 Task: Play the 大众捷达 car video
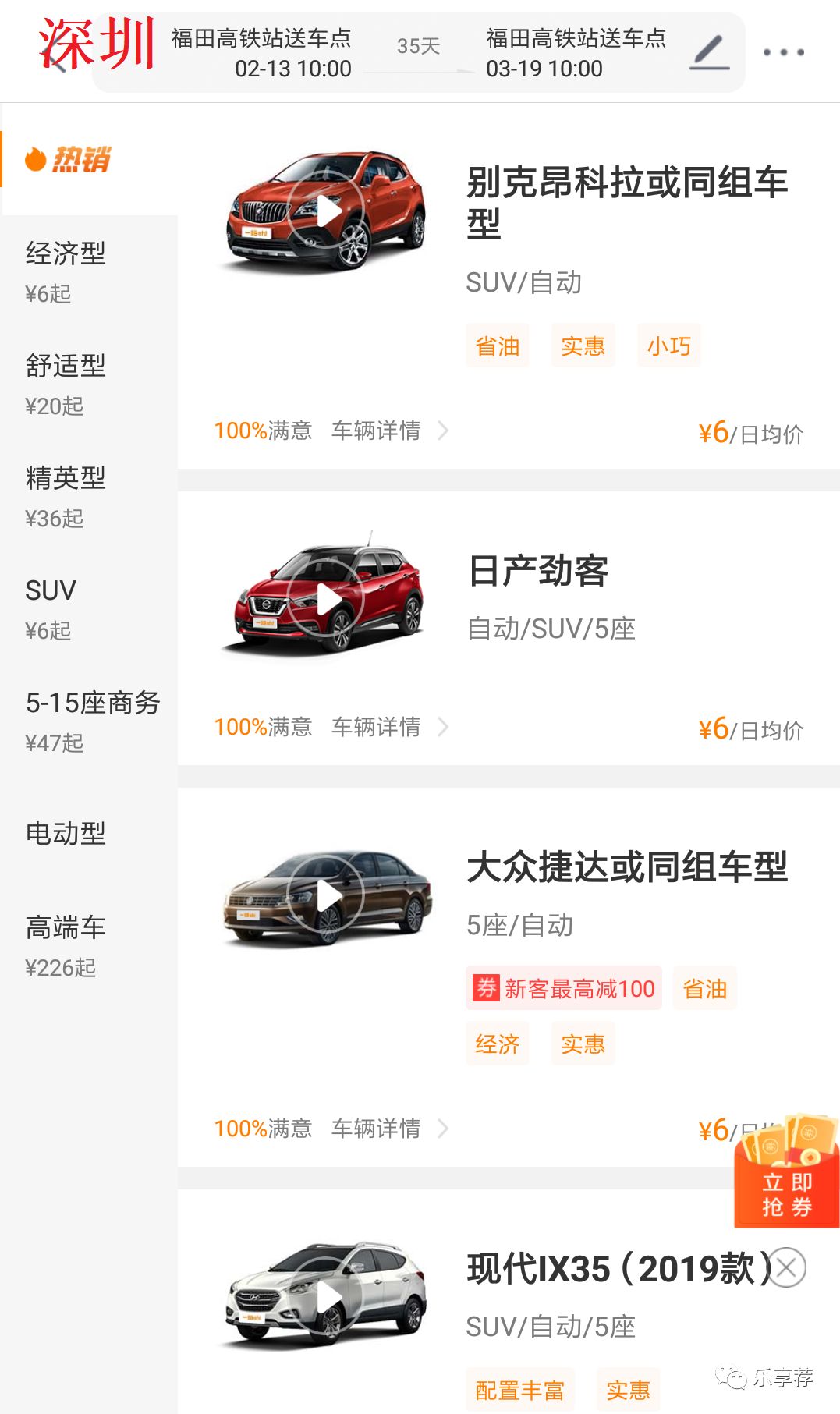[326, 895]
